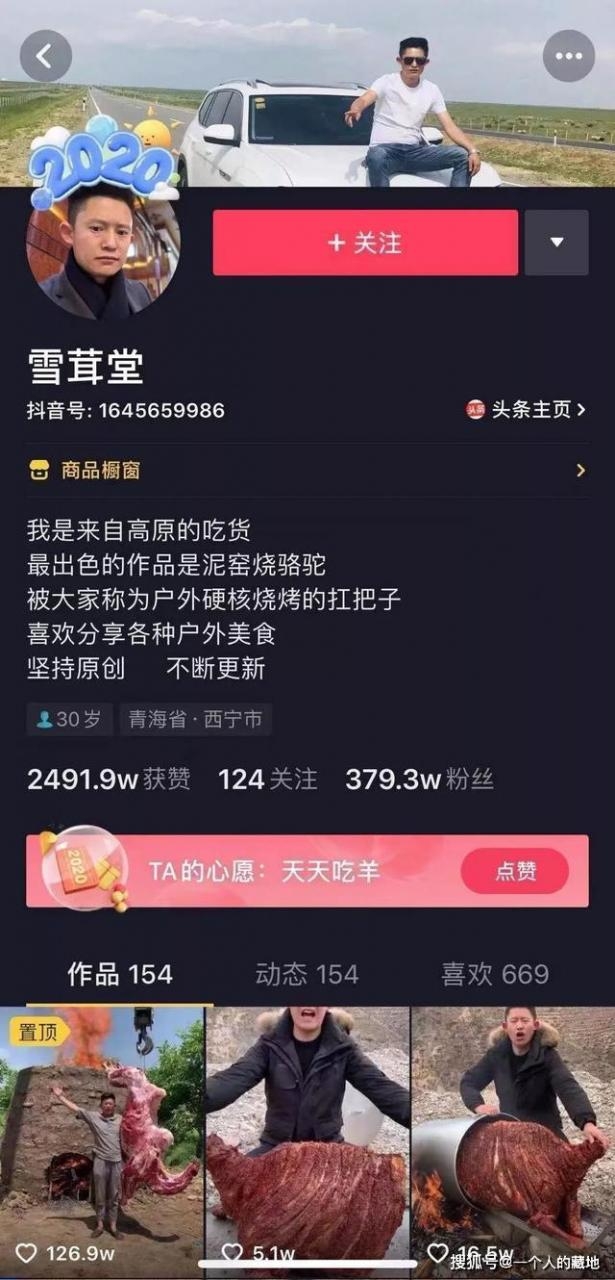
Task: Open the video with 5.1w likes
Action: pyautogui.click(x=307, y=1140)
